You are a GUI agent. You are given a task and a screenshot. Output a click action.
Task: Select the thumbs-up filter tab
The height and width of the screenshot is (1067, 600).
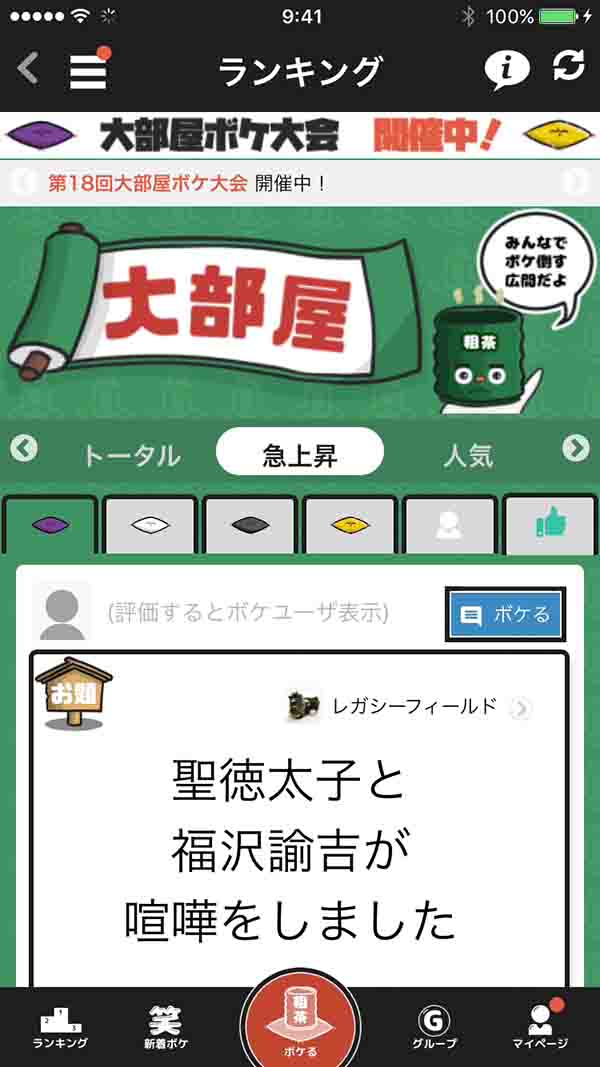tap(550, 523)
